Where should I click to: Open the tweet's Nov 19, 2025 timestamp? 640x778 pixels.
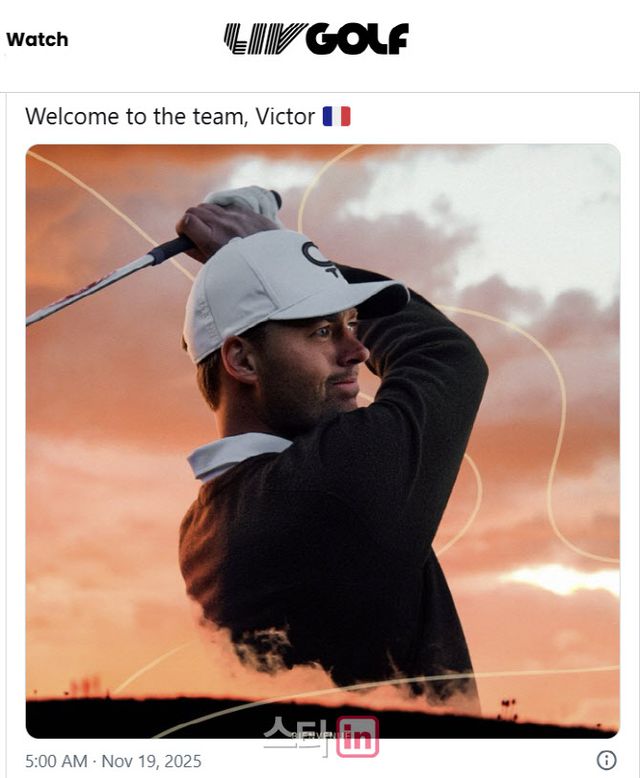(x=113, y=761)
